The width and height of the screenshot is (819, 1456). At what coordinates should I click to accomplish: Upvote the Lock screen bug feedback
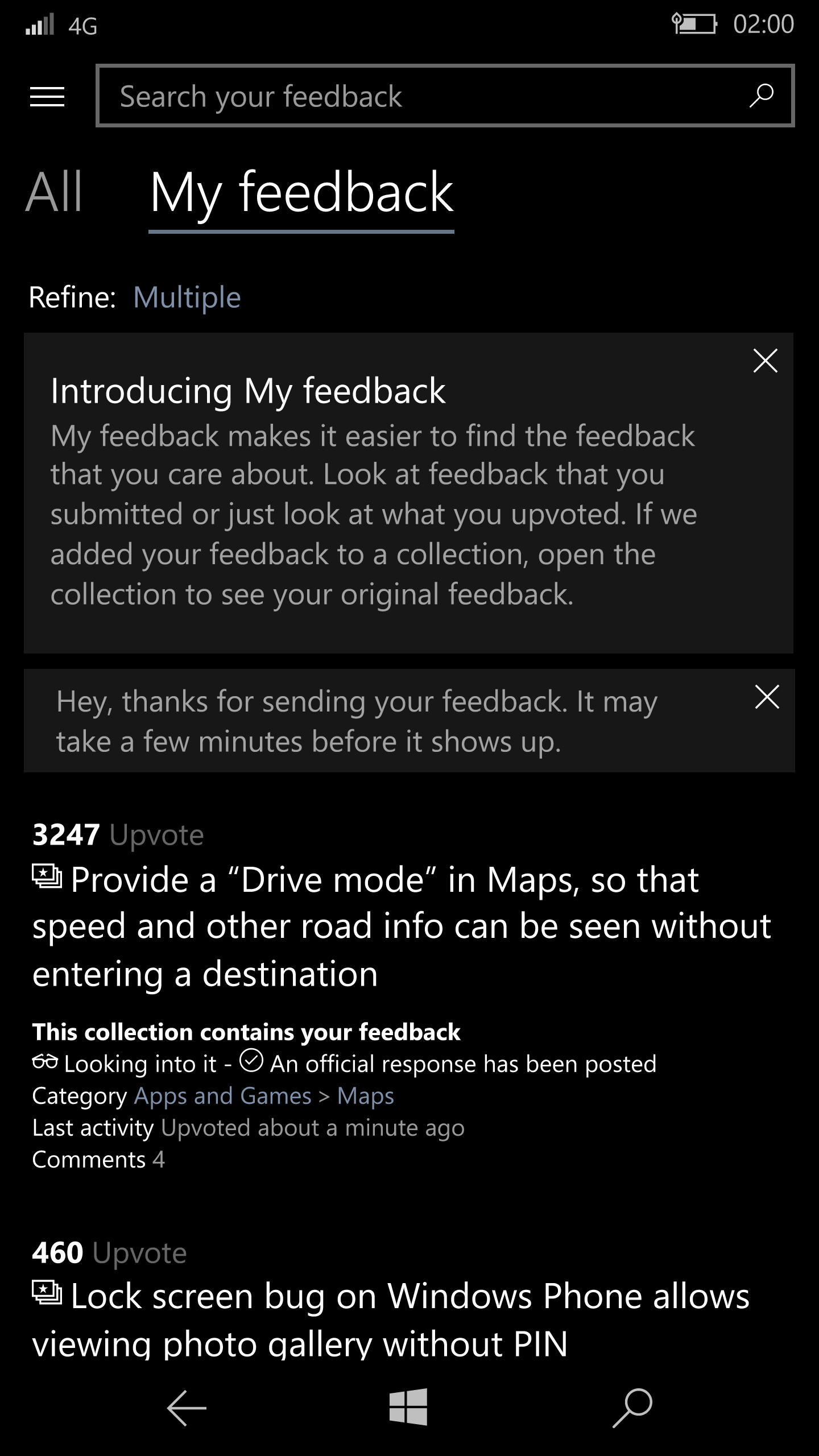[x=139, y=1253]
